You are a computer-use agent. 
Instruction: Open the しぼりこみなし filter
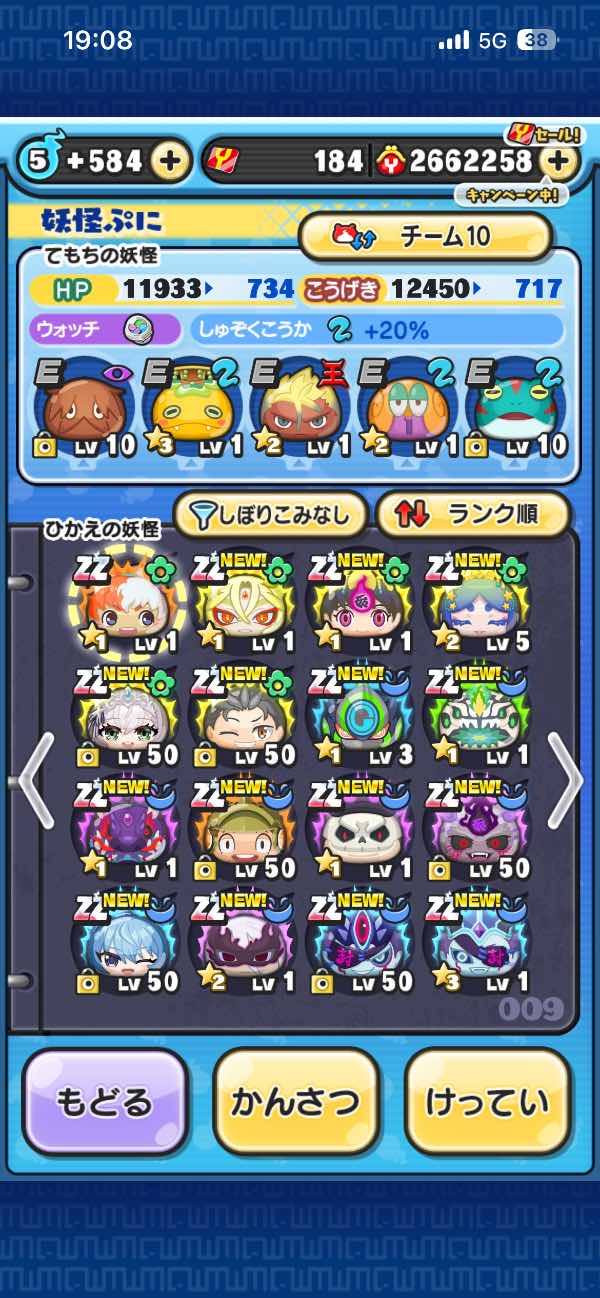270,515
